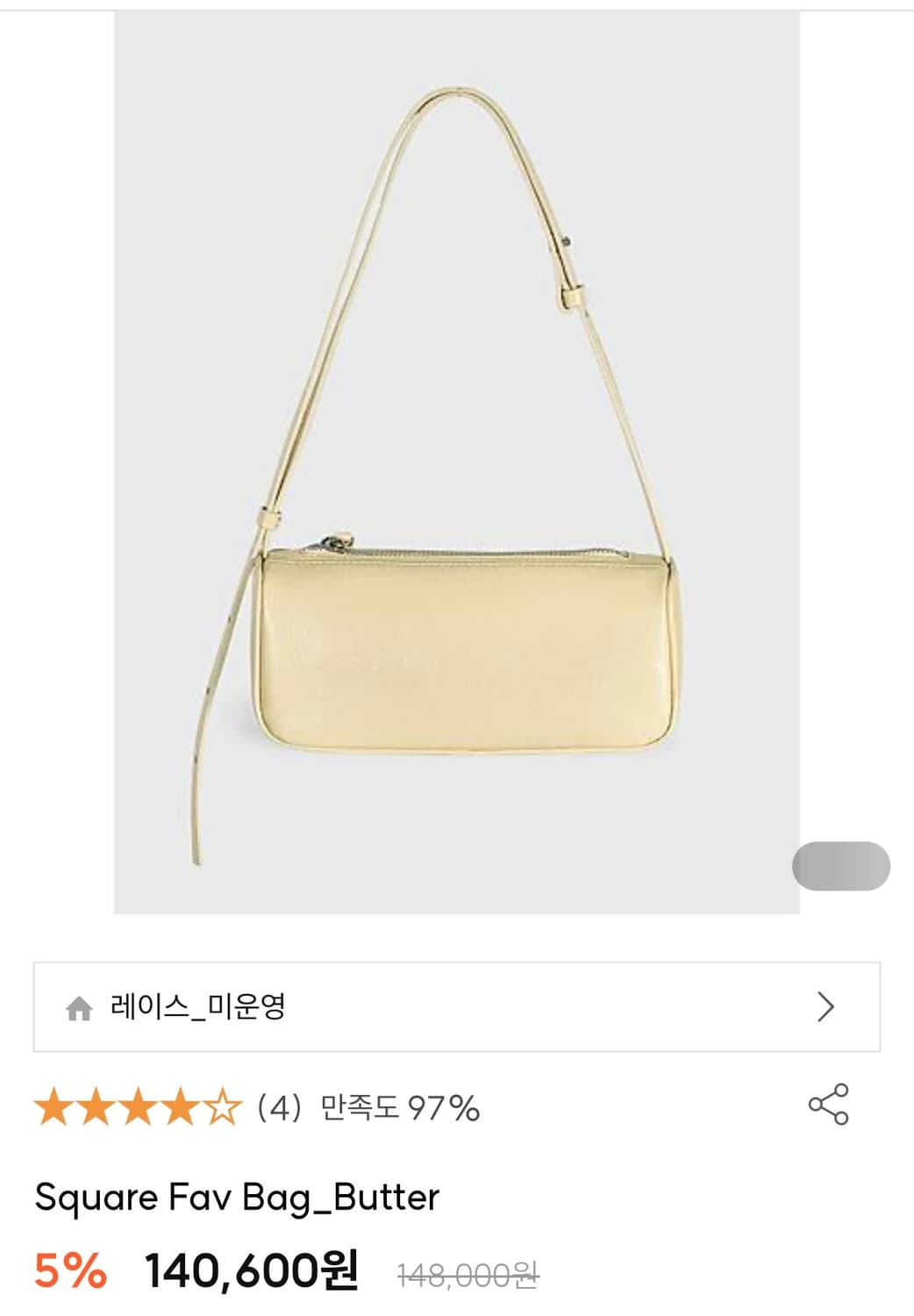Click the store home icon beside 레이스_미운영
This screenshot has height=1316, width=914.
click(x=79, y=1007)
